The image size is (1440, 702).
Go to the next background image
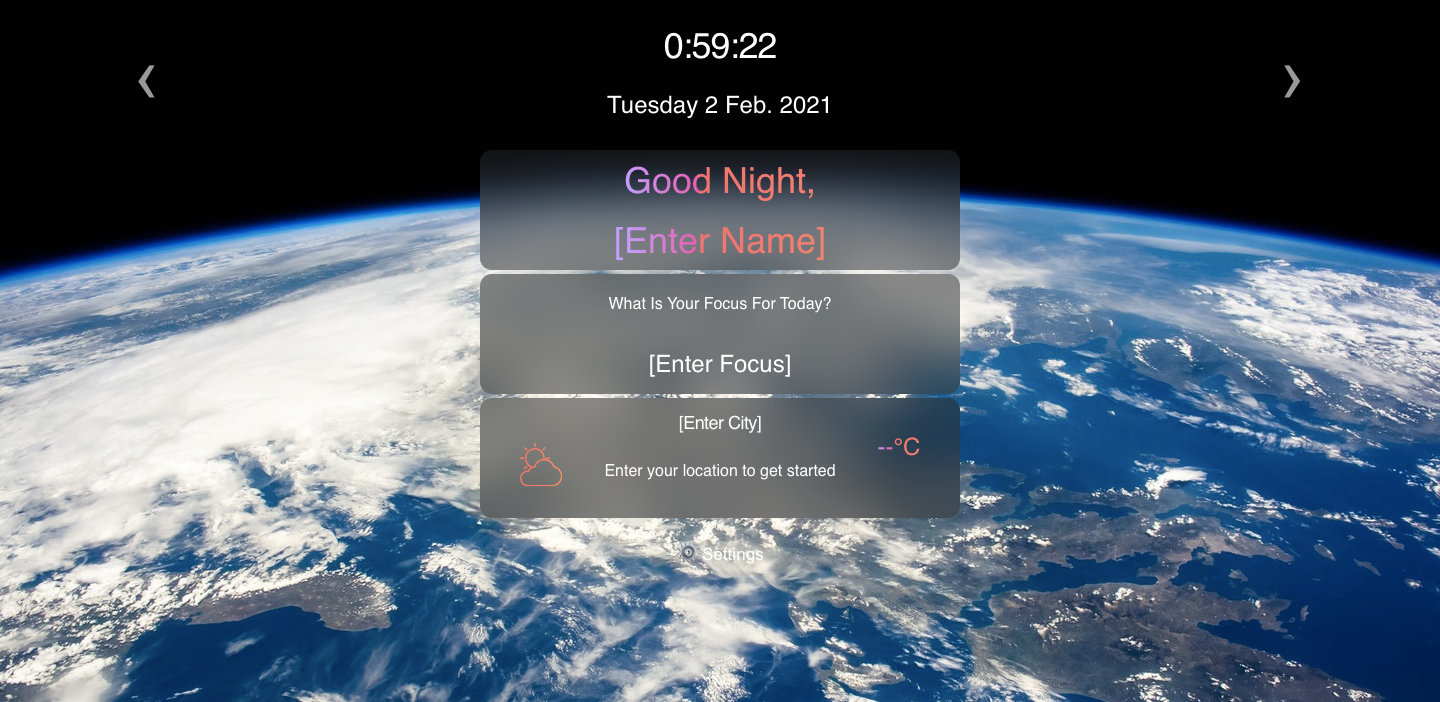point(1291,81)
